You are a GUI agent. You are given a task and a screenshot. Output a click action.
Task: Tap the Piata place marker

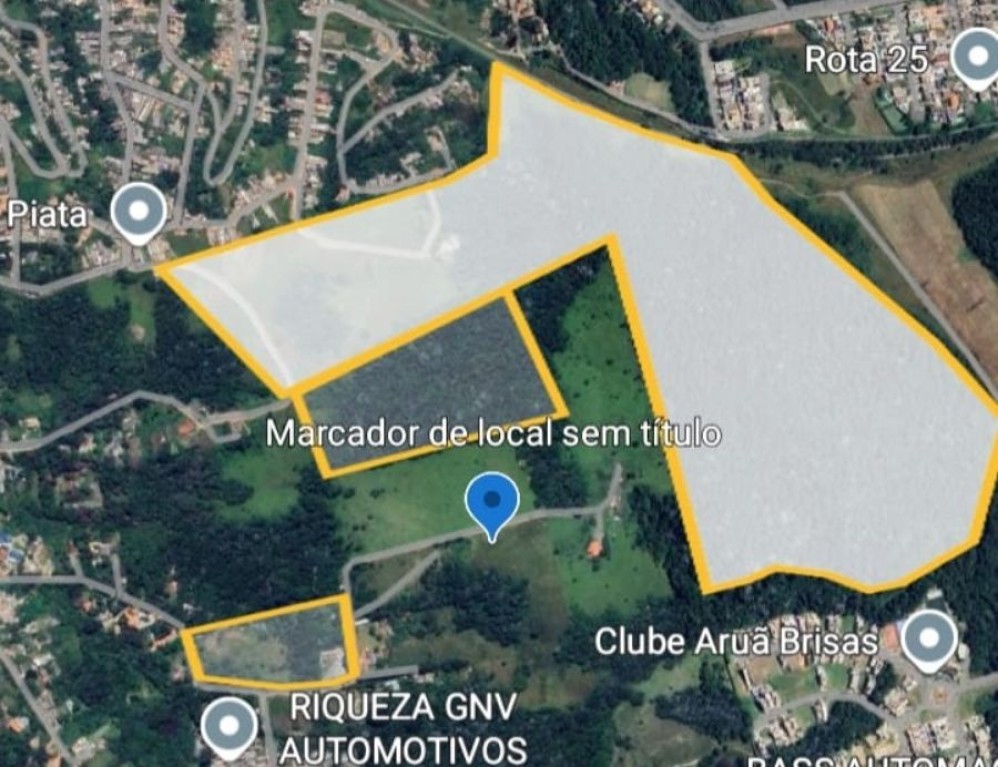coord(139,213)
